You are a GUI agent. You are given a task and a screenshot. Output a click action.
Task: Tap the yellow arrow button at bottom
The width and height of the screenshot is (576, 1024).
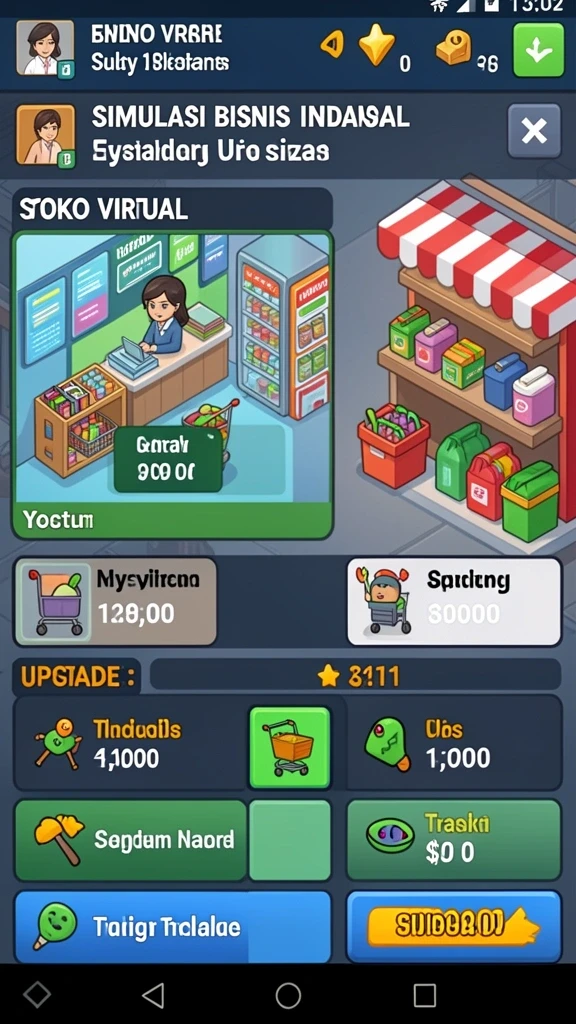454,926
